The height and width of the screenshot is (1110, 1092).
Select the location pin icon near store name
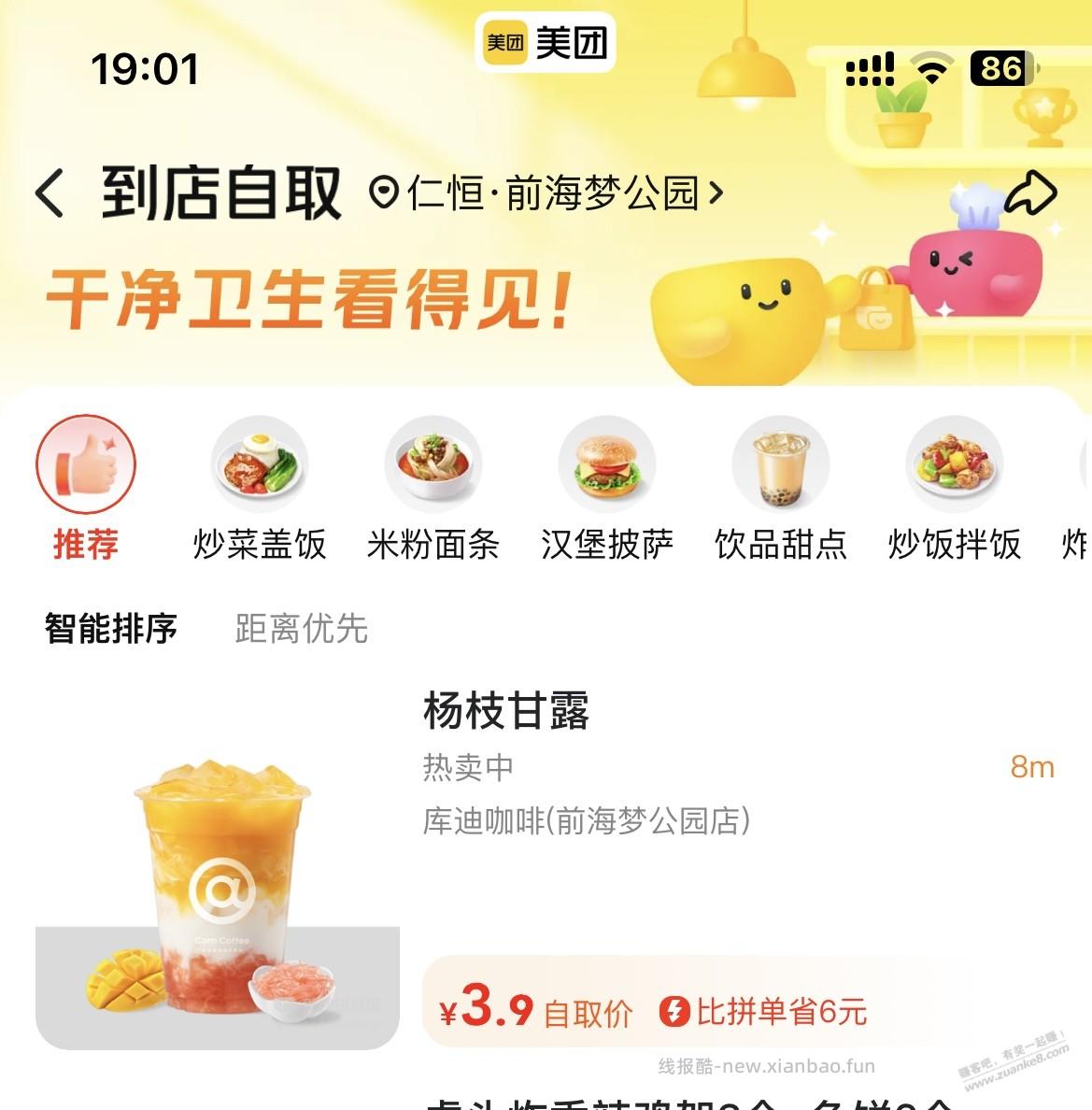coord(384,192)
